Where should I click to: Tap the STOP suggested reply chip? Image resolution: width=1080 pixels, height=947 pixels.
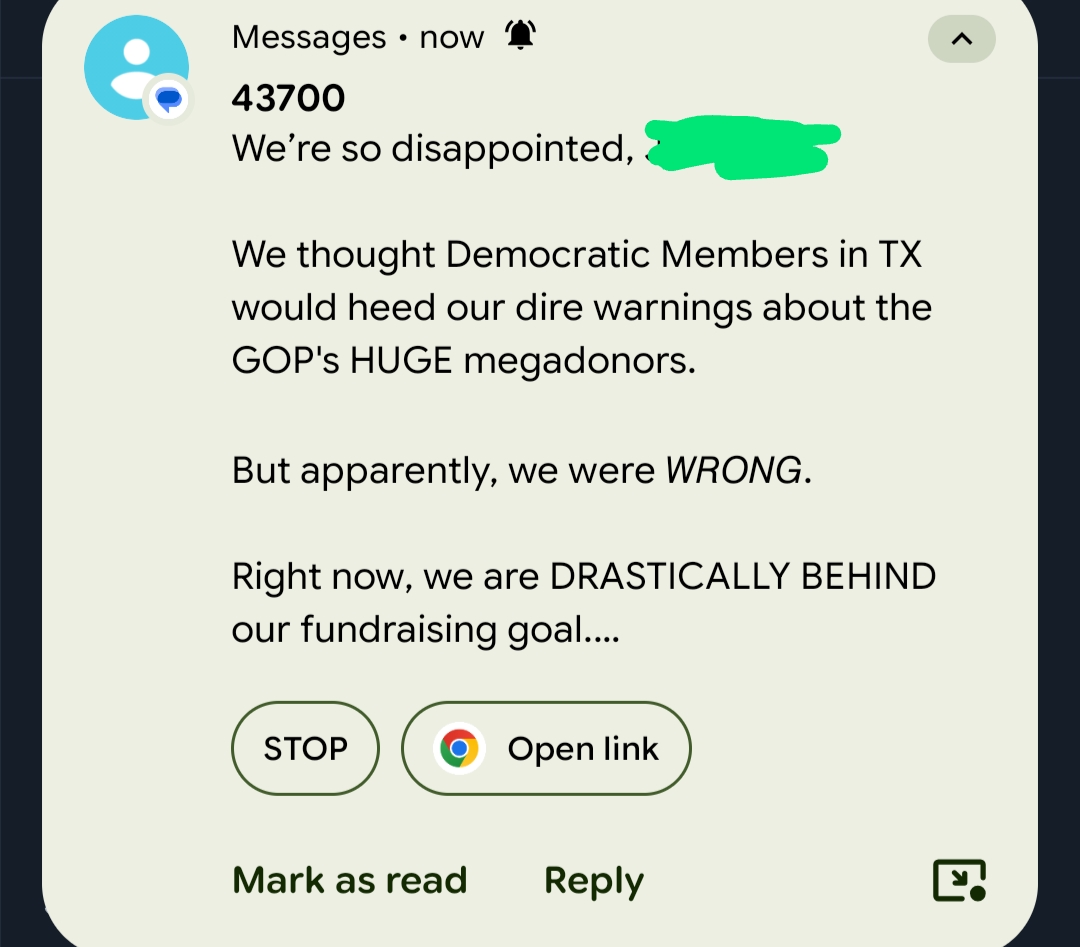pyautogui.click(x=305, y=748)
